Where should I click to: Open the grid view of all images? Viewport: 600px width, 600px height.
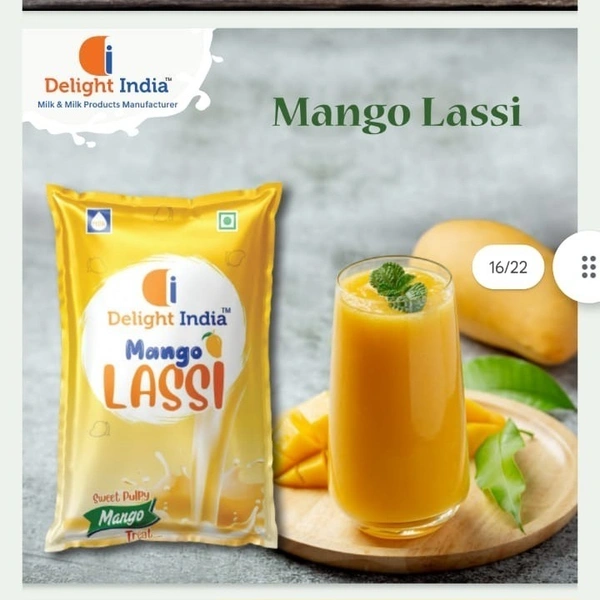tap(587, 267)
